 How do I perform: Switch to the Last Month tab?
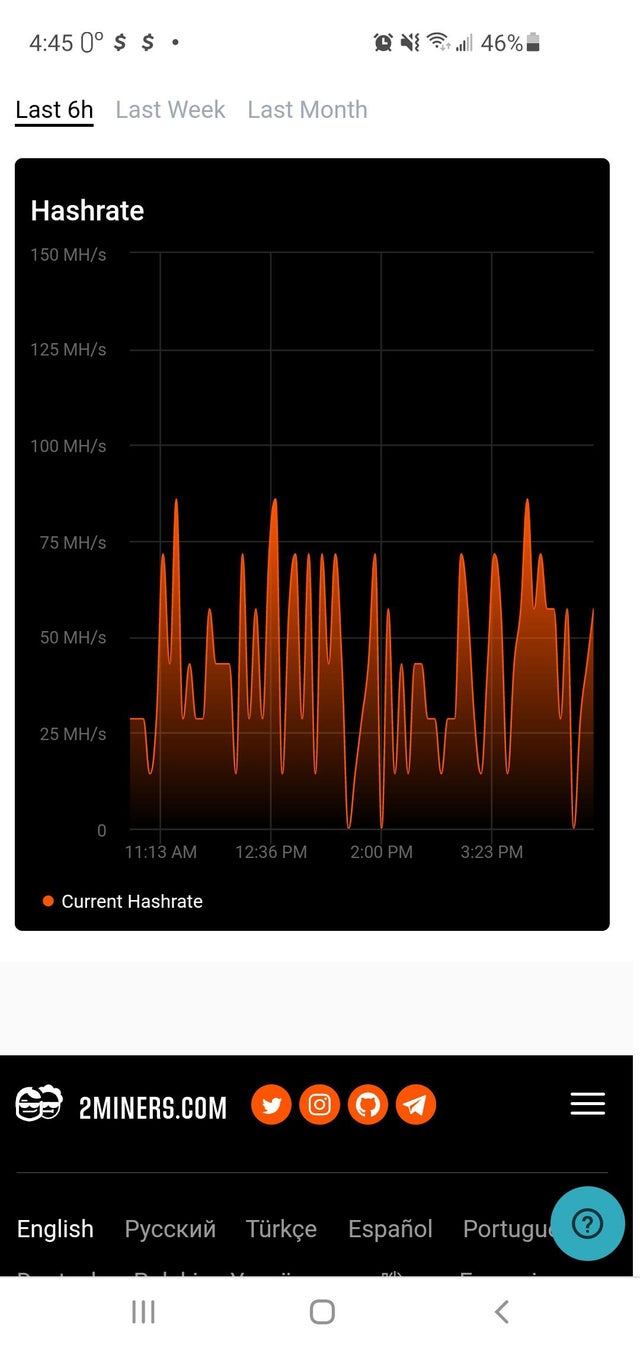[307, 110]
